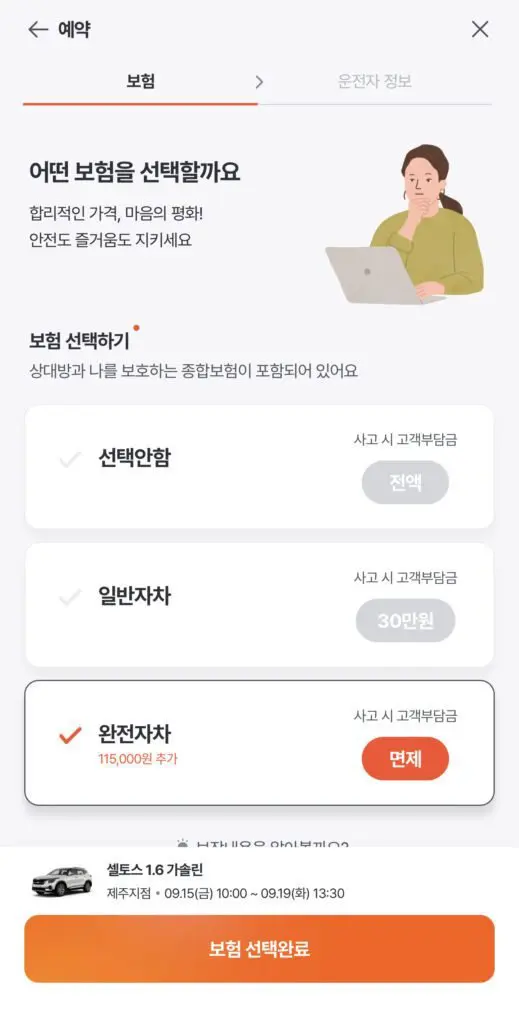Select the 완전자차 insurance option
Image resolution: width=519 pixels, height=1024 pixels.
259,743
